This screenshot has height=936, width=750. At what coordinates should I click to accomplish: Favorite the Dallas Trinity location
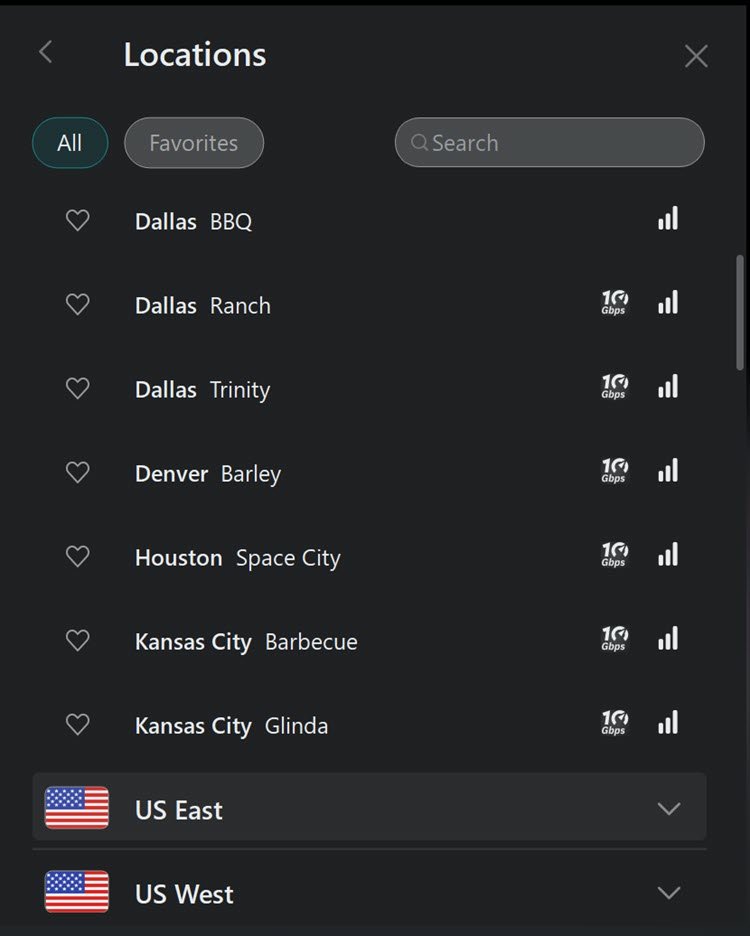(78, 389)
